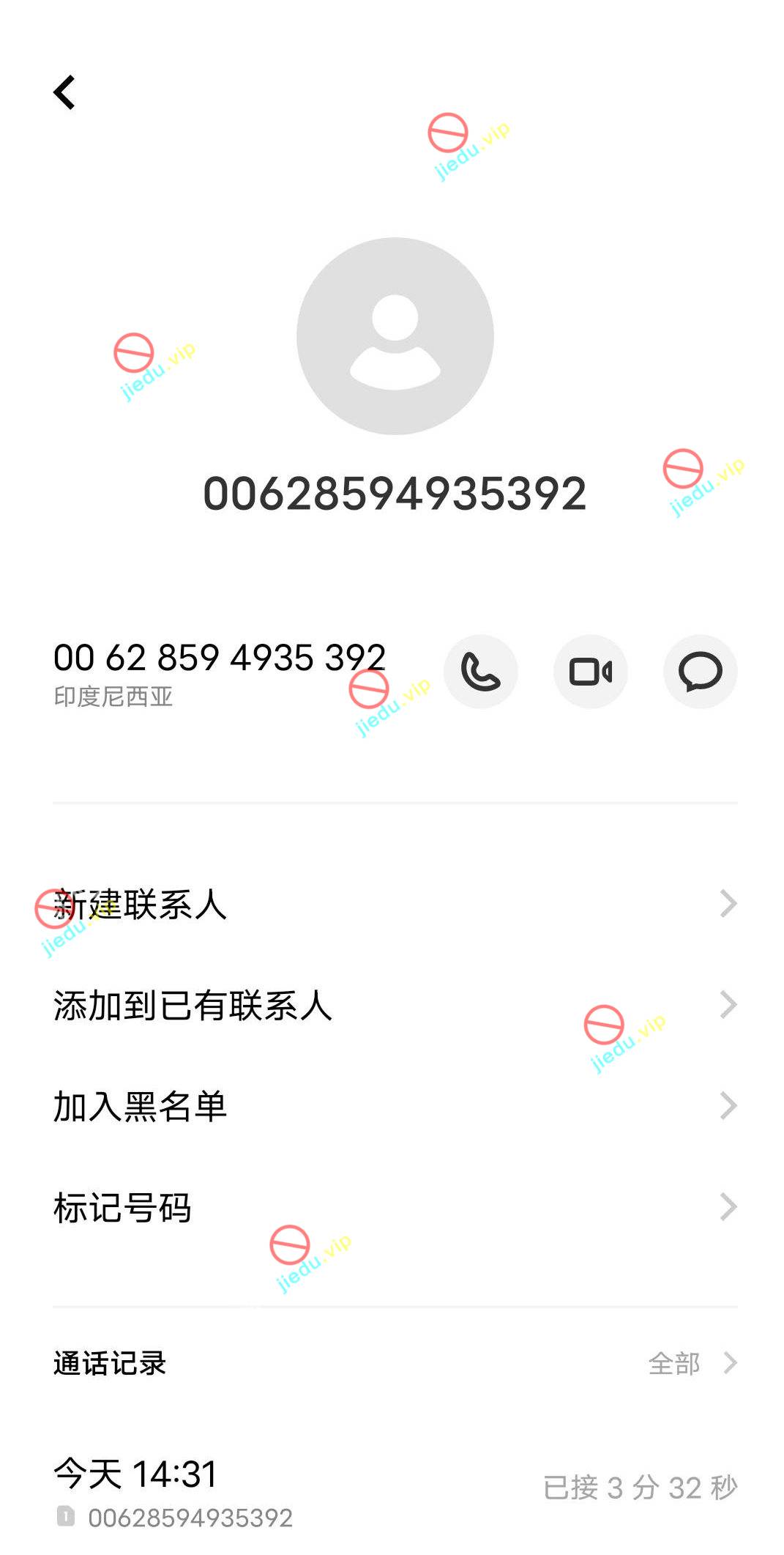
Task: Select 添加到已有联系人
Action: click(x=395, y=1006)
